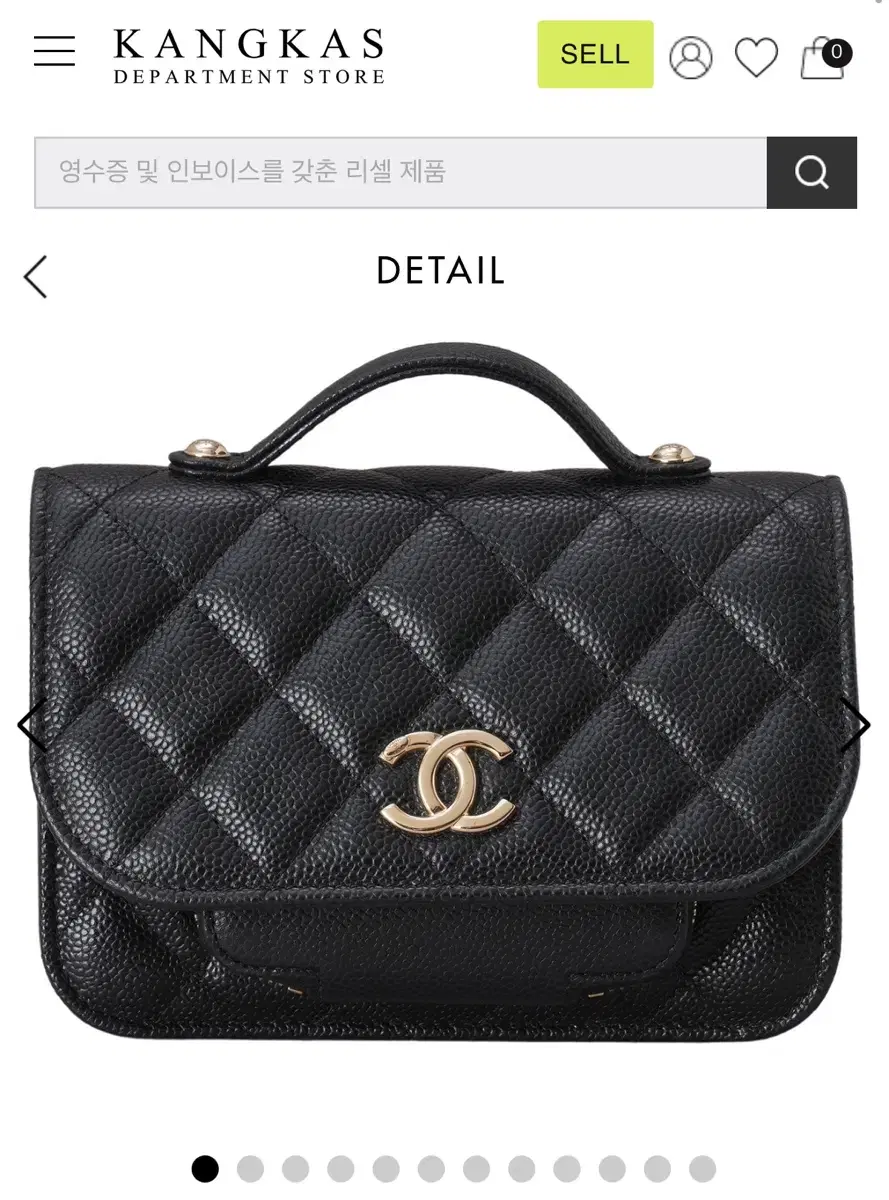Expand the side menu via the three-line icon

pyautogui.click(x=54, y=52)
